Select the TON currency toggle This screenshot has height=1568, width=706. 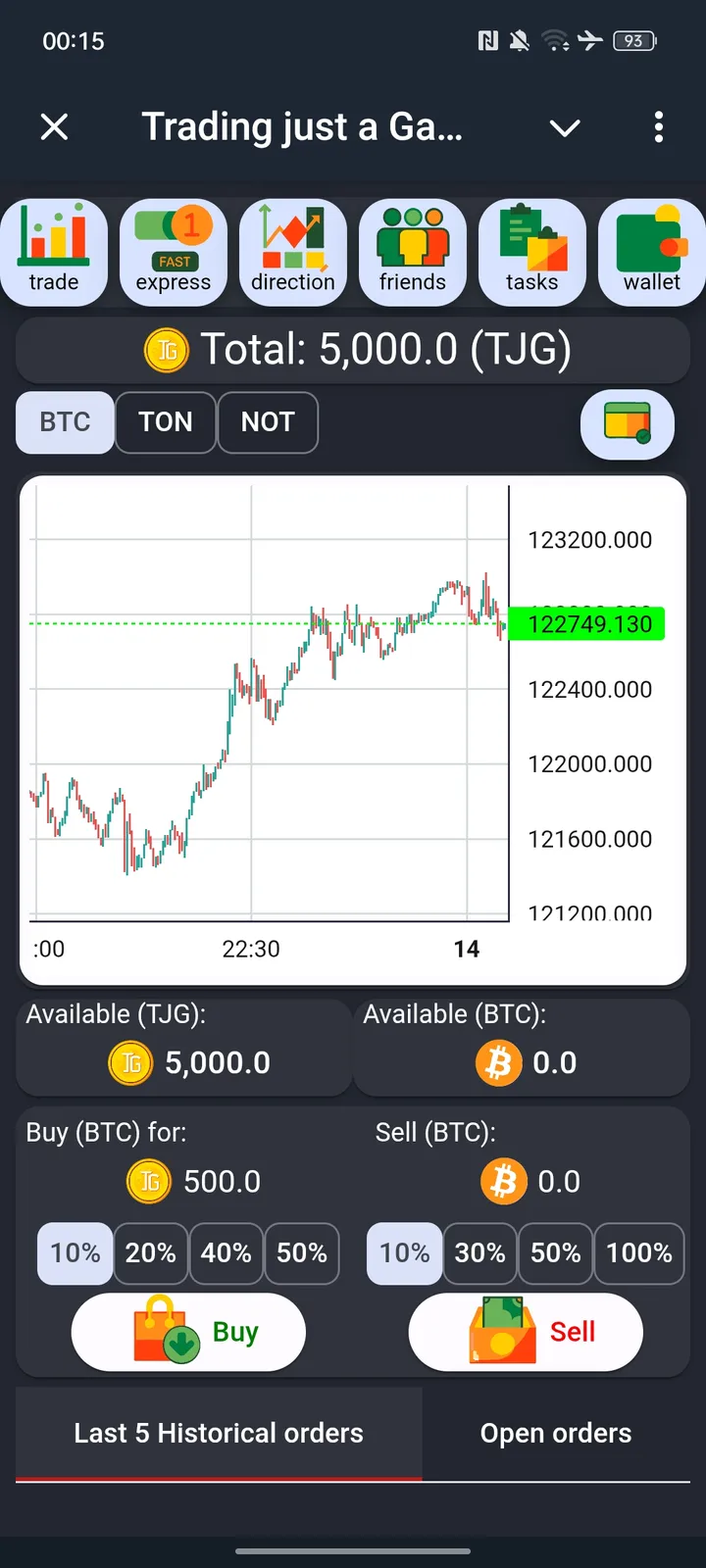click(x=165, y=422)
